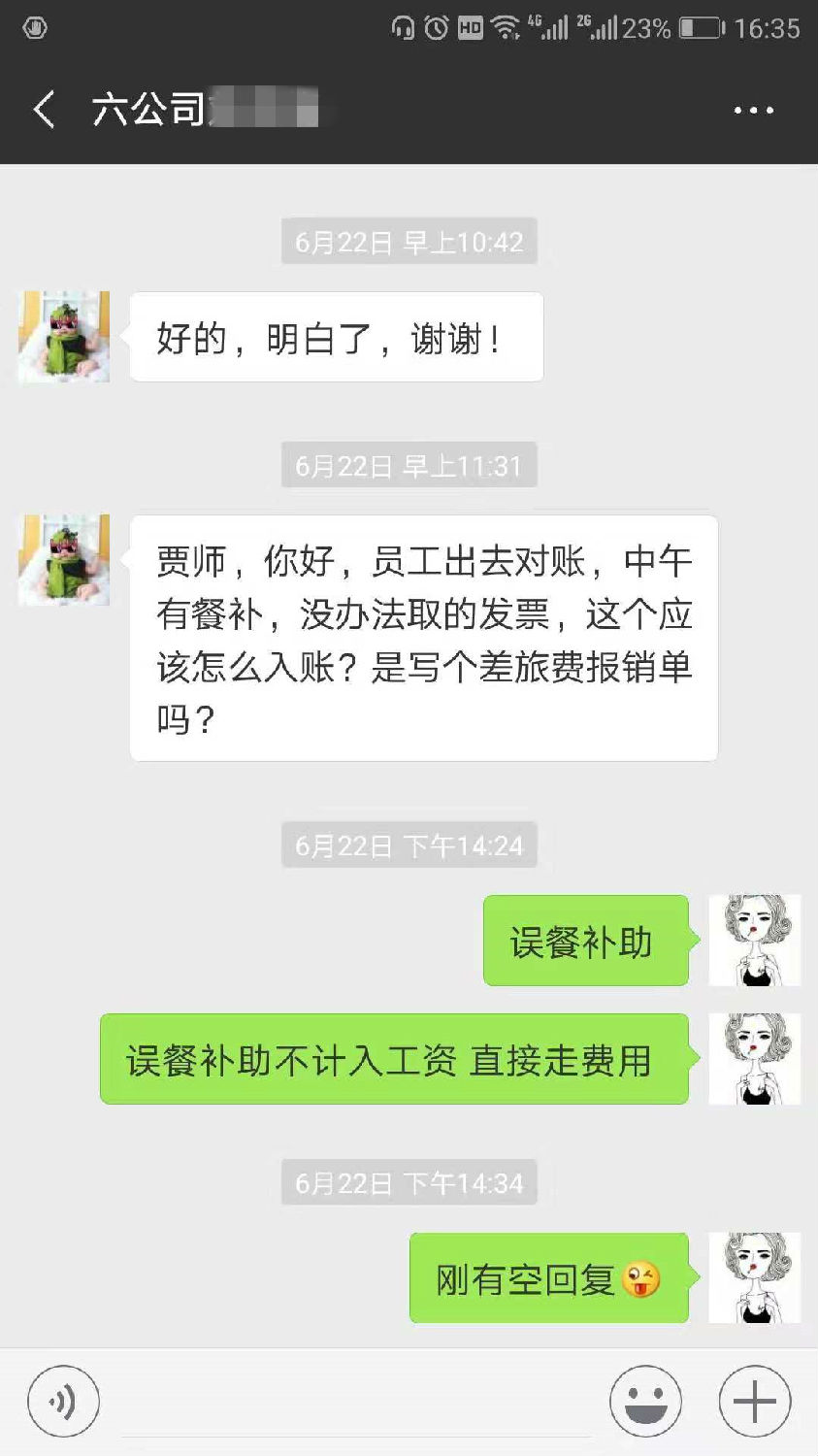Tap the back arrow to exit the chat
The height and width of the screenshot is (1456, 818).
pyautogui.click(x=43, y=110)
